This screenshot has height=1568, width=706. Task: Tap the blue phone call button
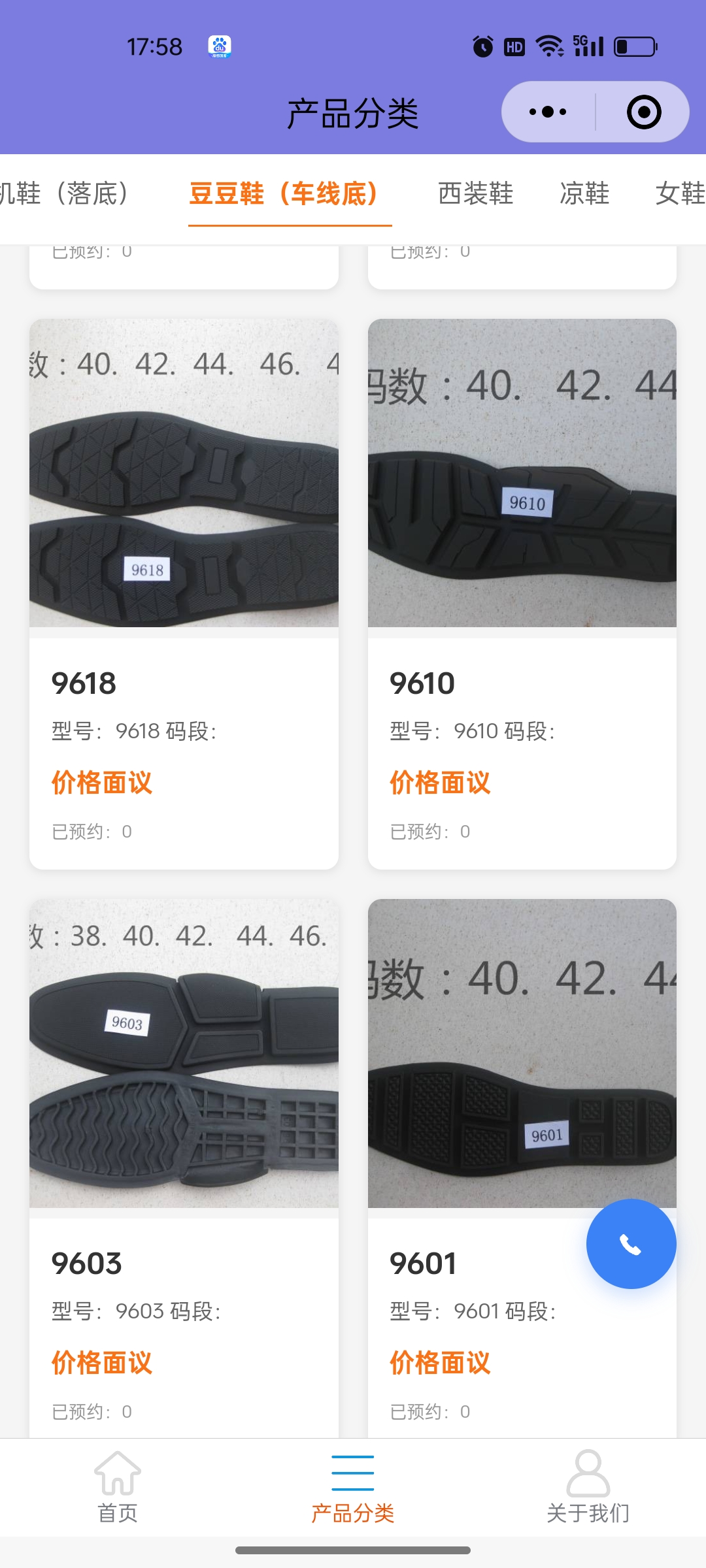631,1244
